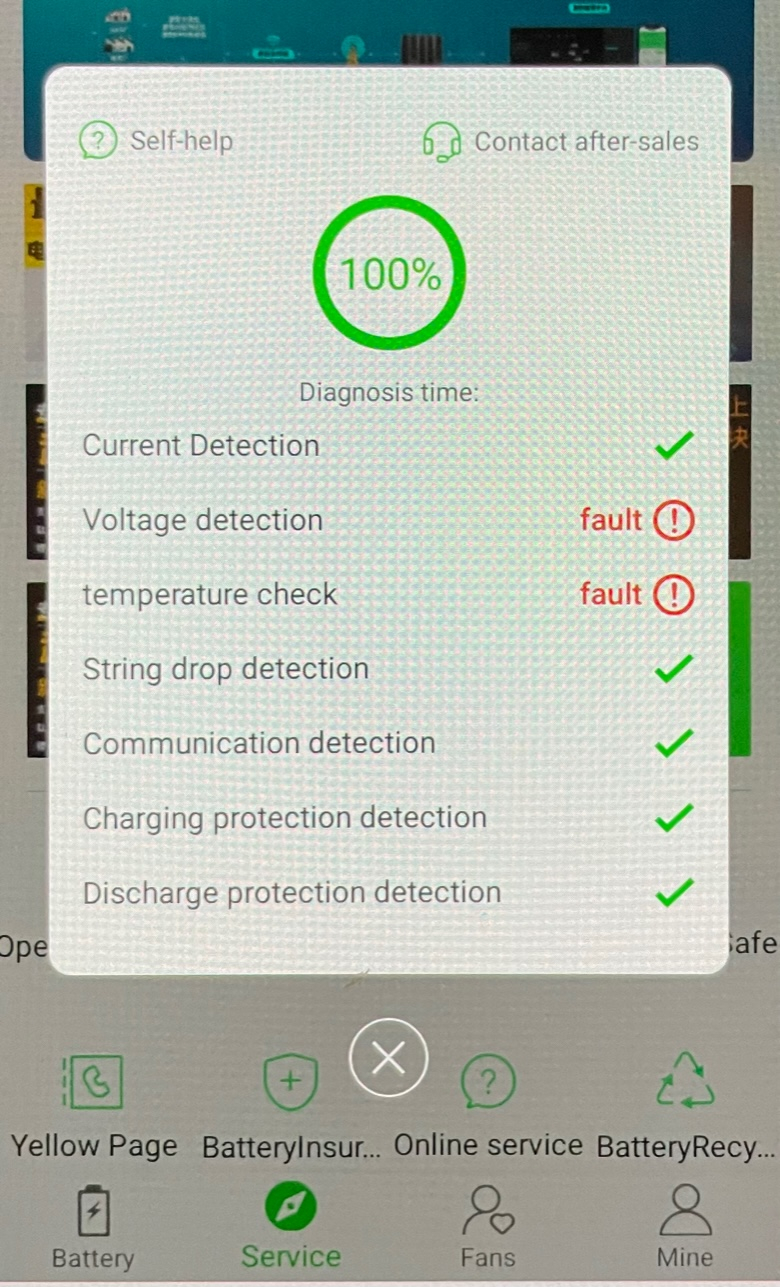Go to the Fans tab
This screenshot has width=780, height=1287.
[x=488, y=1226]
